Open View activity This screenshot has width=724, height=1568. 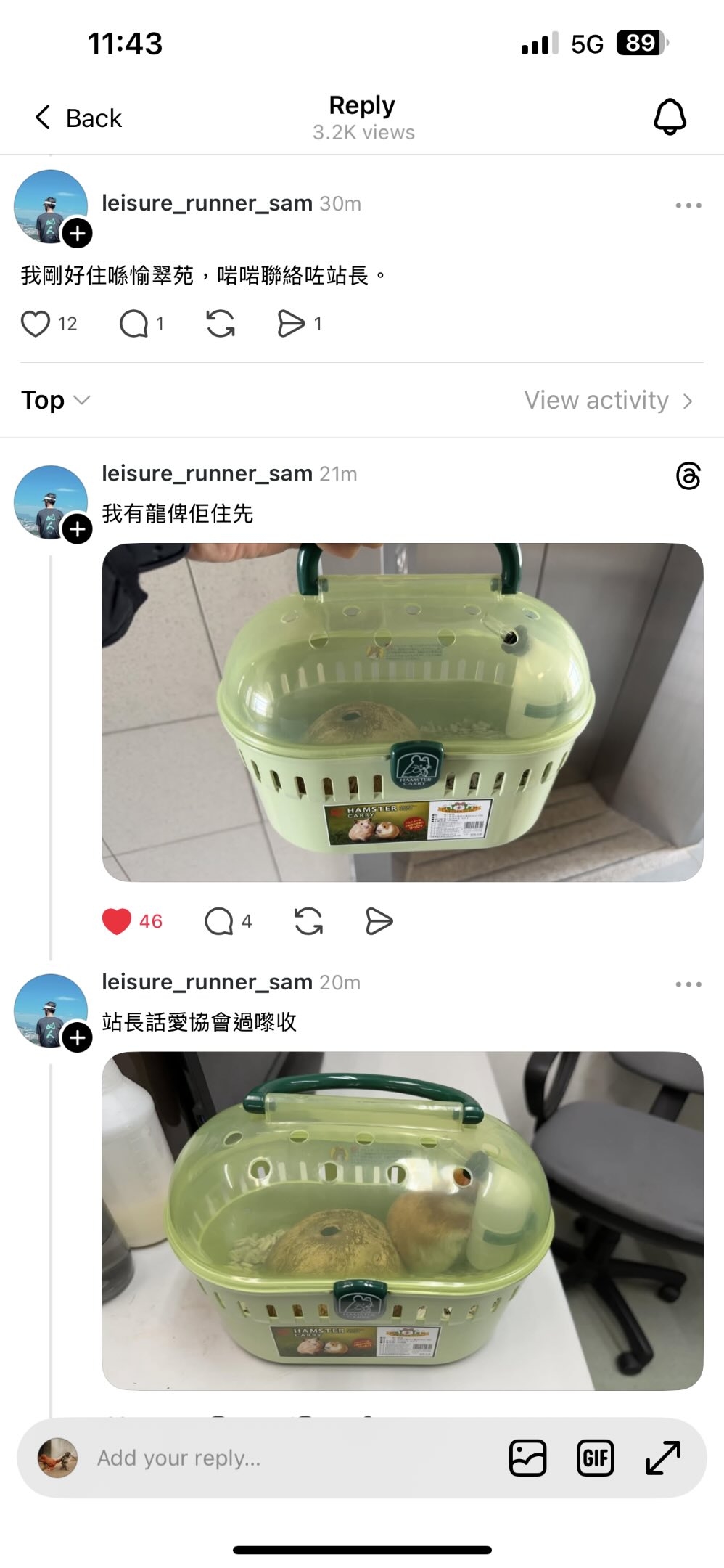pos(608,400)
